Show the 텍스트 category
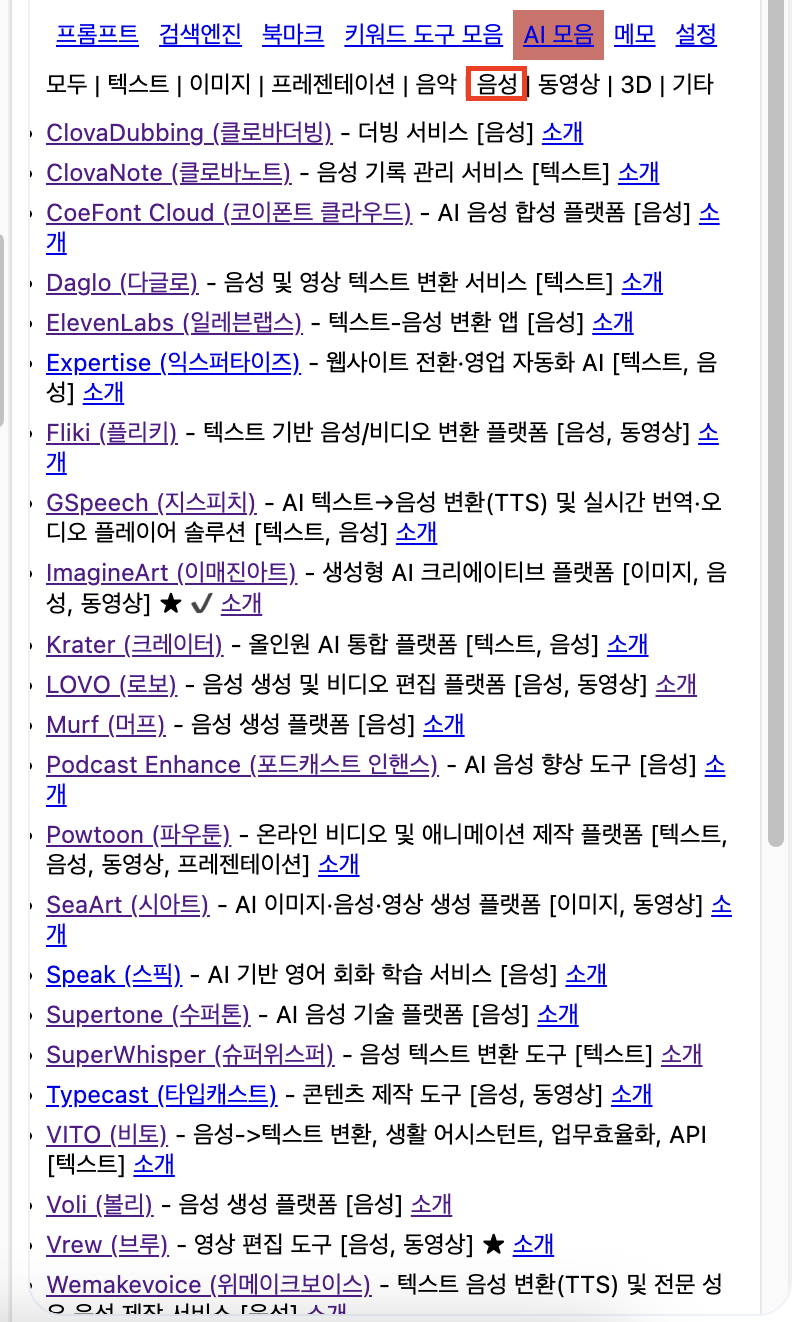The image size is (796, 1322). pyautogui.click(x=138, y=84)
